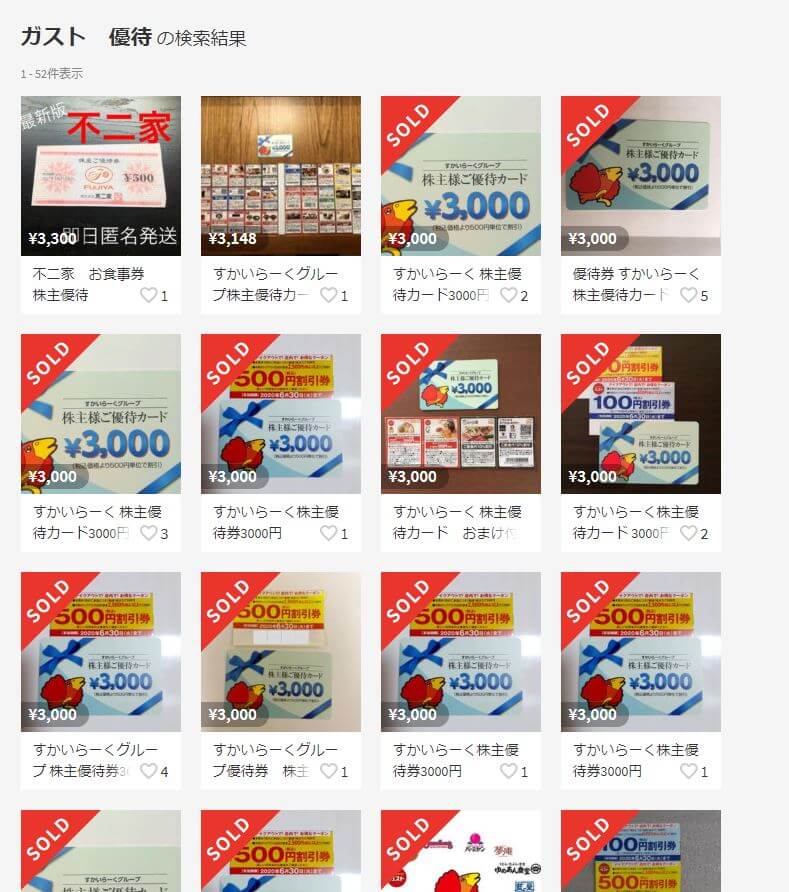Open すかいらーくグループ 株主優待券 listing with 4 likes
The image size is (789, 892).
(100, 652)
